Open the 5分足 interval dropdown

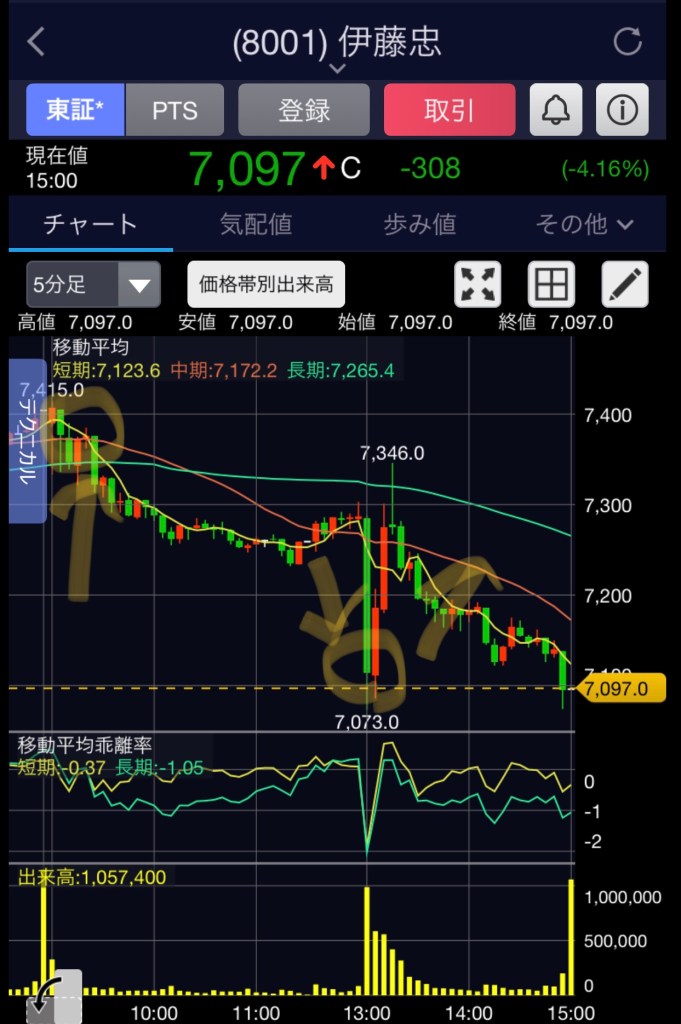pos(93,285)
